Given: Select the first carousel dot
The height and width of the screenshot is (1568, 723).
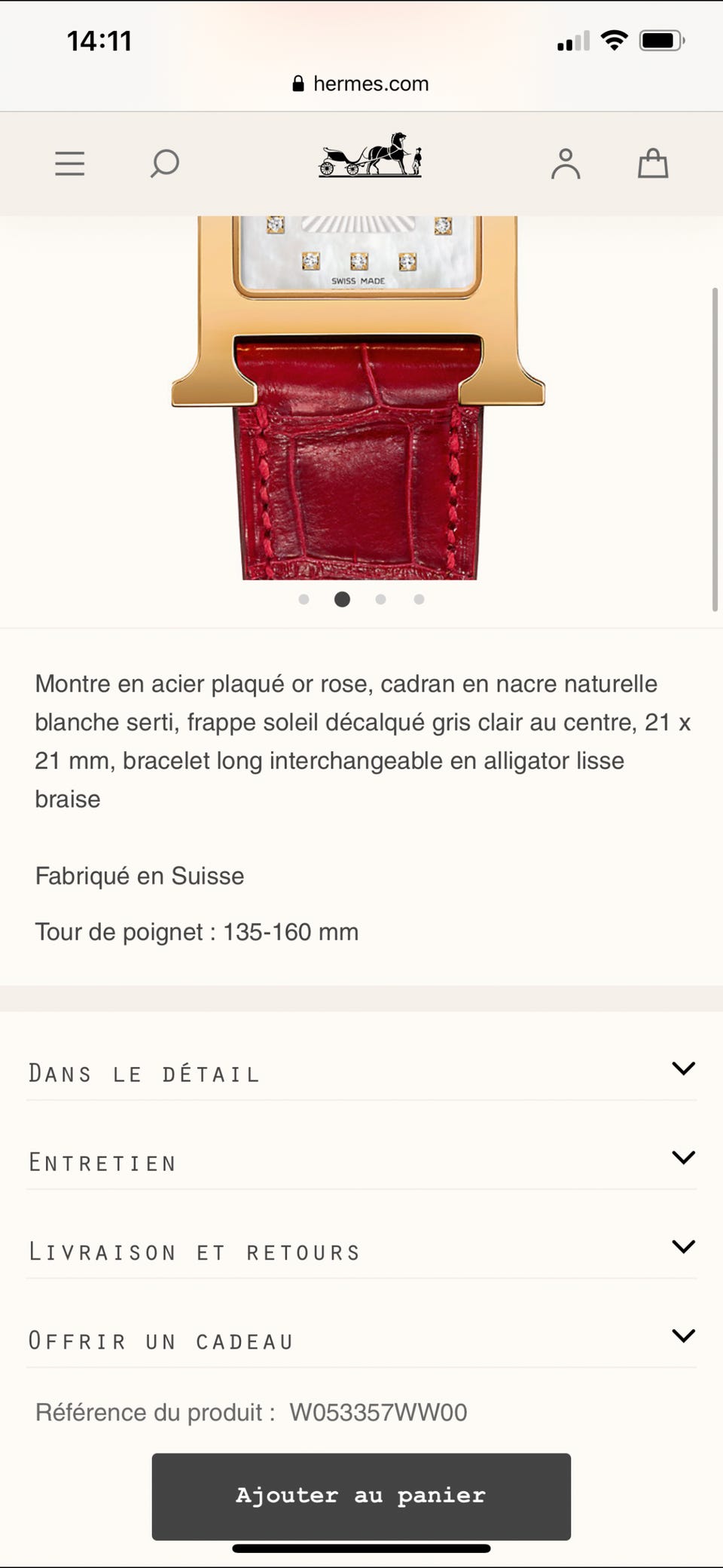Looking at the screenshot, I should (304, 600).
